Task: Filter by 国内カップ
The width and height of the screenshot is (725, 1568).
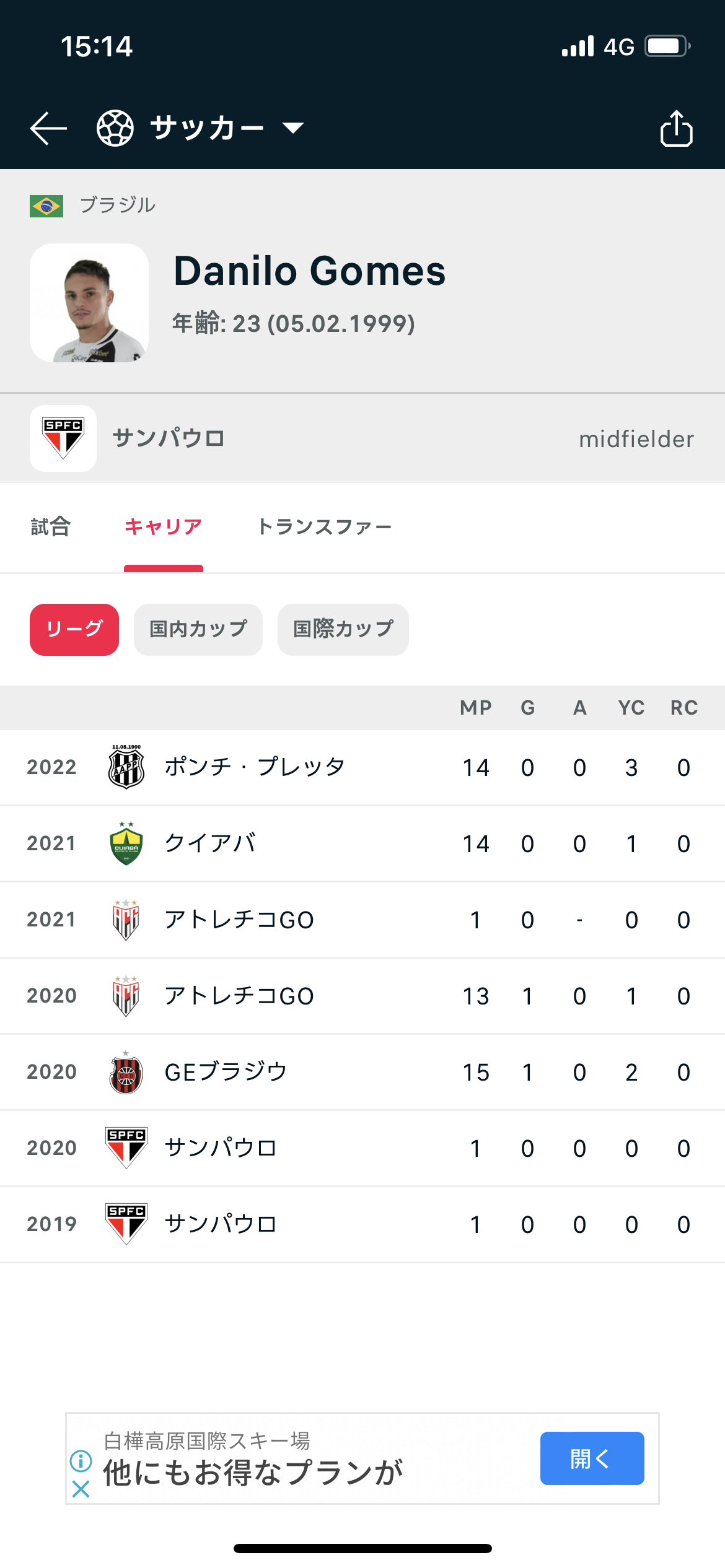Action: point(198,629)
